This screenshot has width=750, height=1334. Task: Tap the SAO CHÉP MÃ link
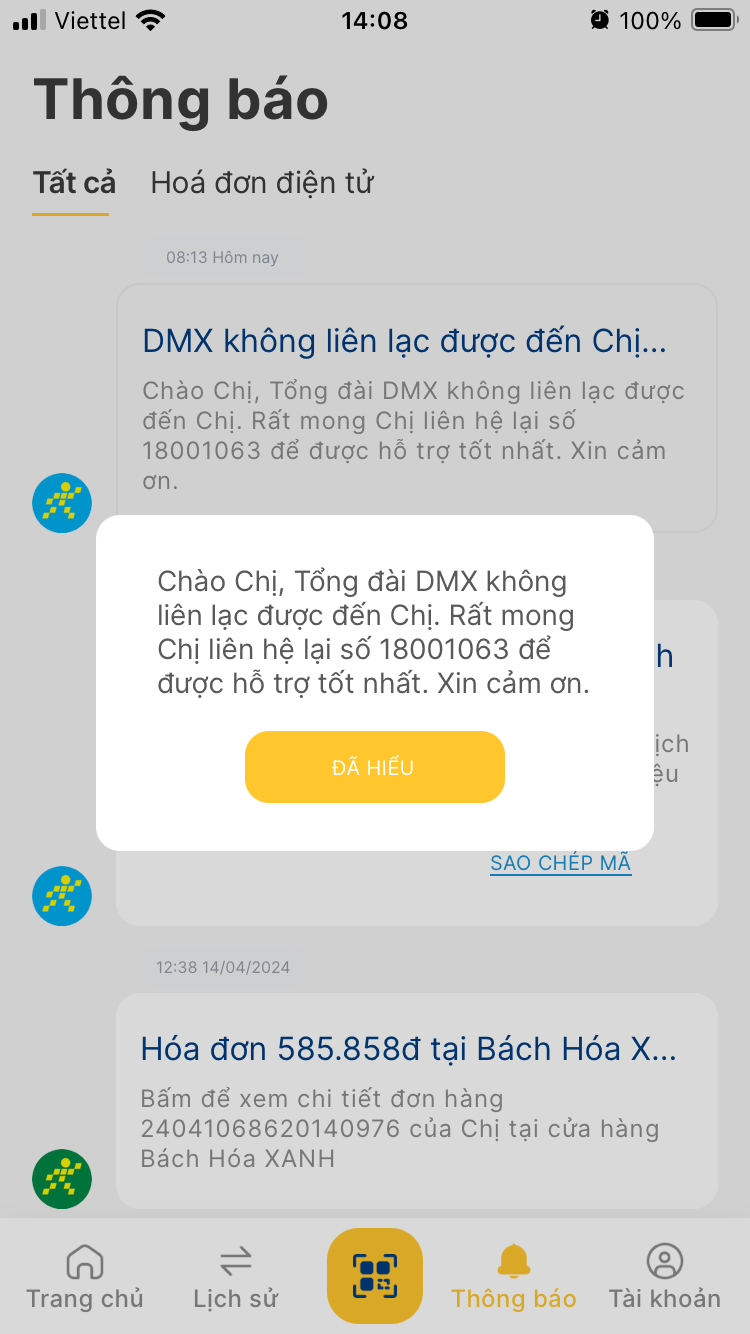(560, 863)
